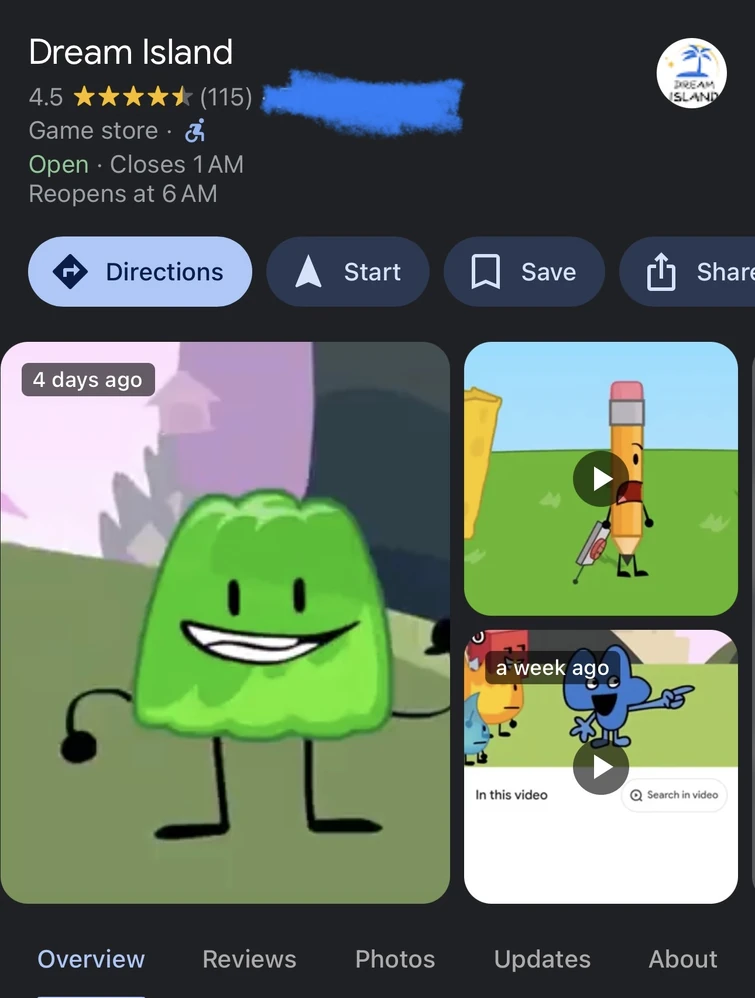Open the Dream Island profile logo
Image resolution: width=755 pixels, height=998 pixels.
coord(692,74)
